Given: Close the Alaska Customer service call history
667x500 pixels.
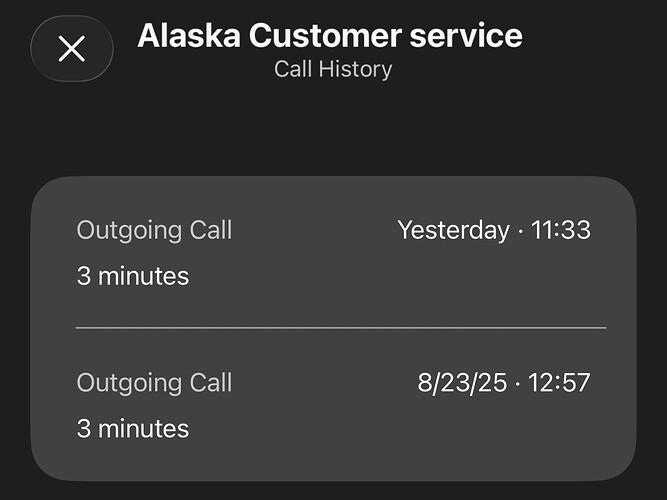Looking at the screenshot, I should tap(71, 48).
